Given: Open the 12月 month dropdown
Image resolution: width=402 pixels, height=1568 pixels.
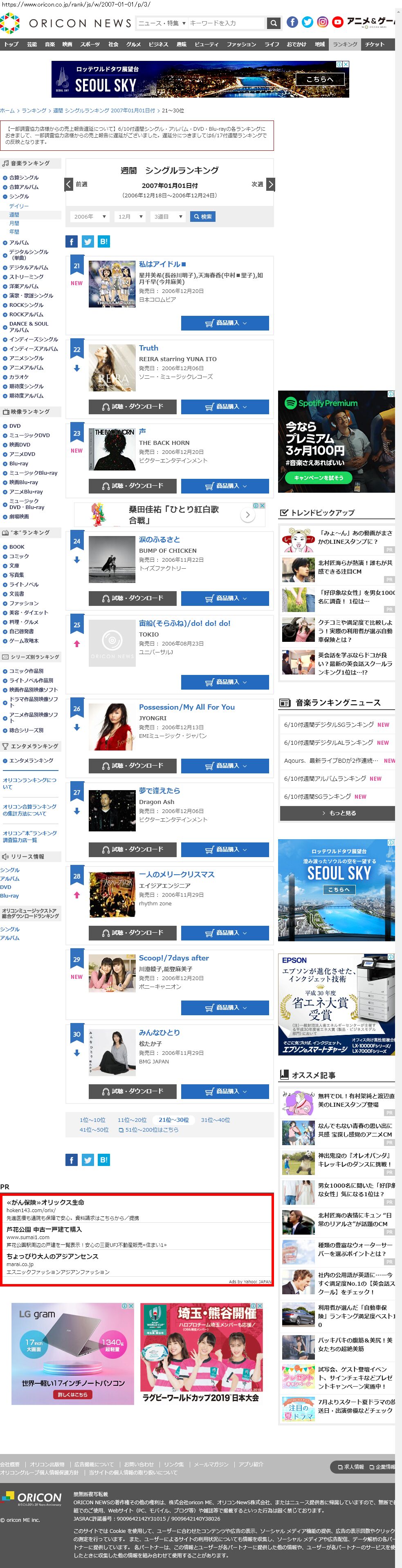Looking at the screenshot, I should tap(130, 217).
